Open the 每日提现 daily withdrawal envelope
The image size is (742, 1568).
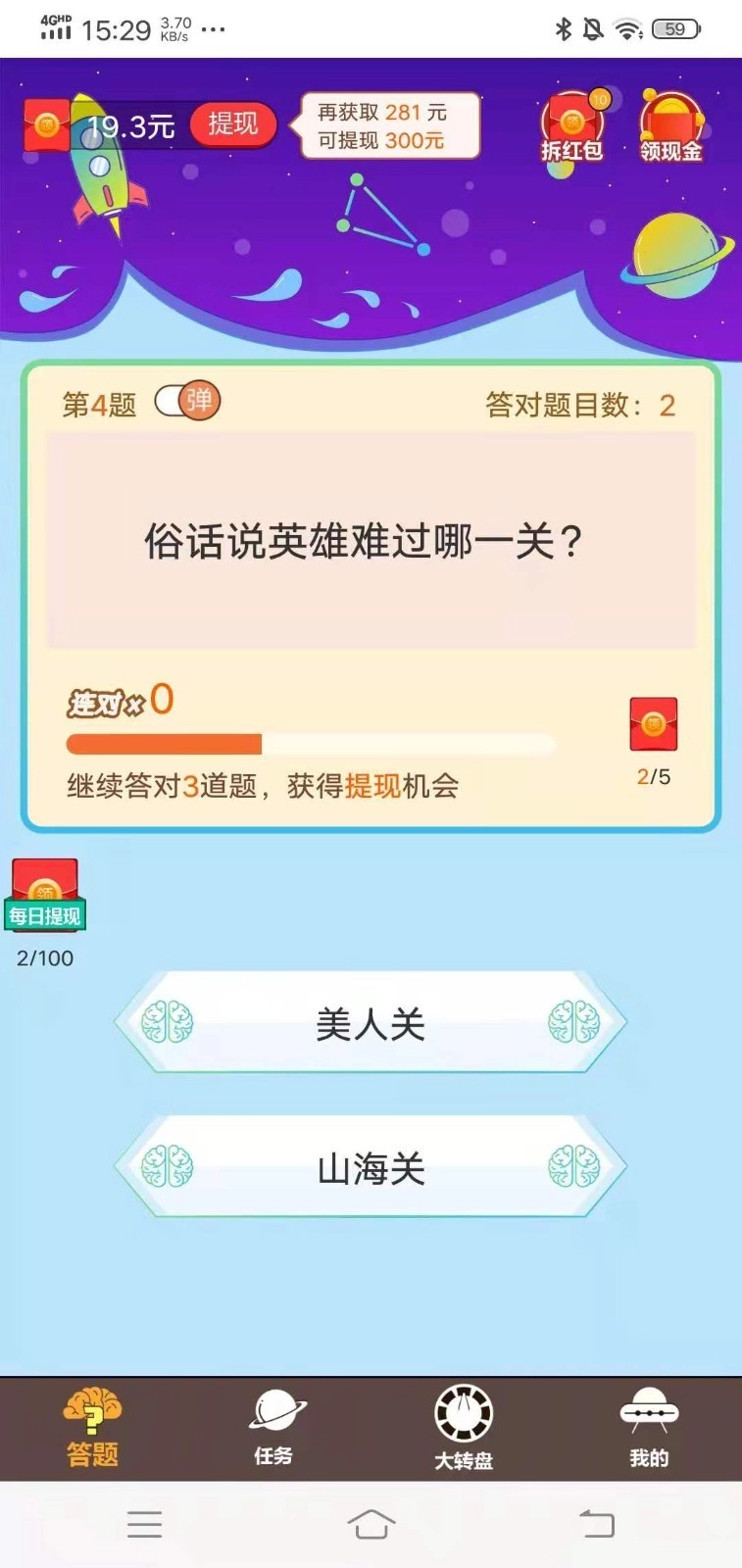click(x=45, y=895)
